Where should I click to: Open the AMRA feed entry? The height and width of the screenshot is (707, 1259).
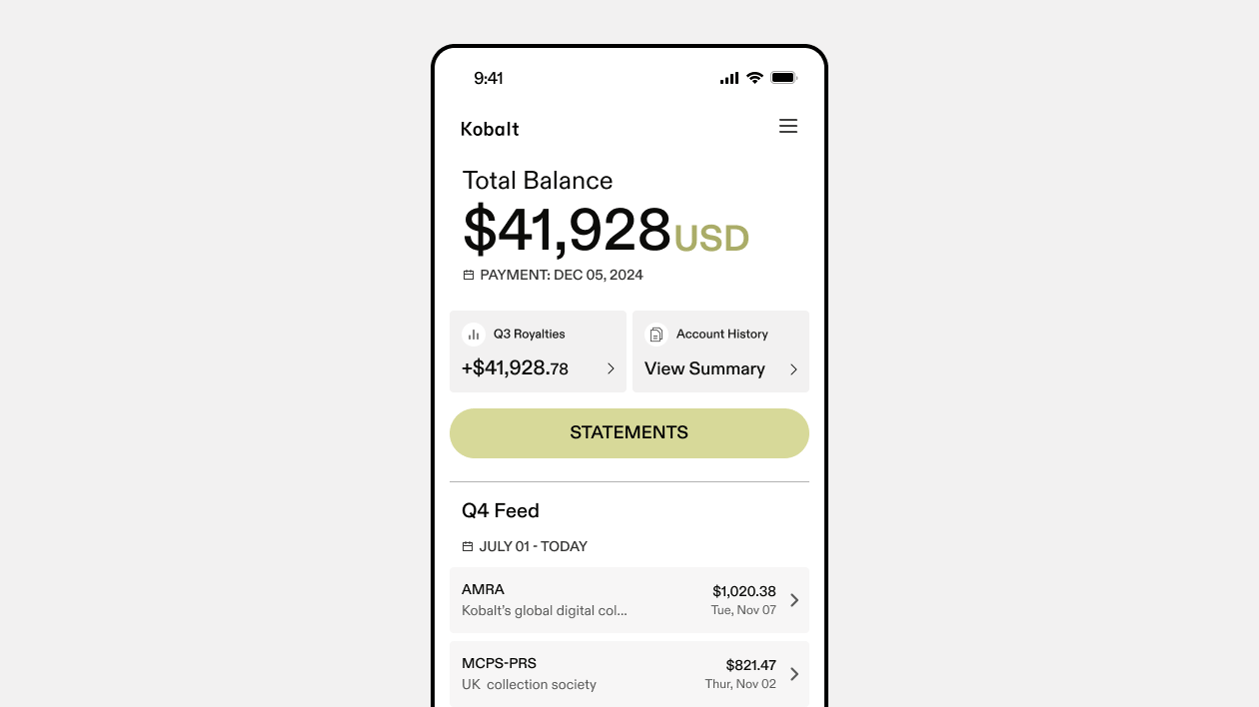[629, 600]
